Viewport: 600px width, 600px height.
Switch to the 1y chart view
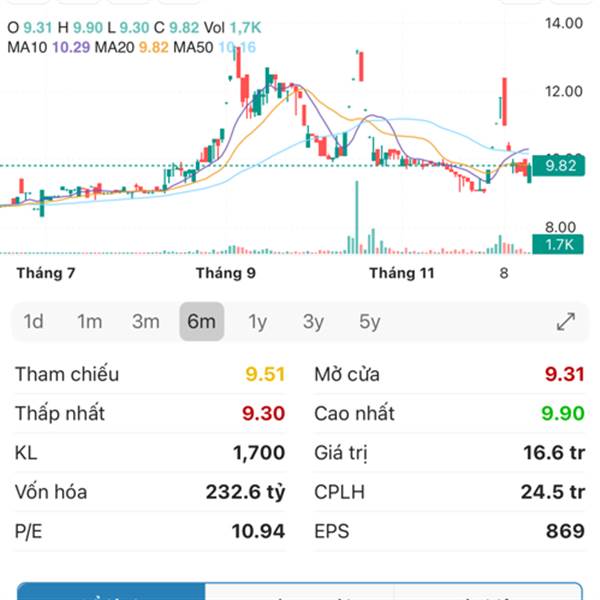[258, 322]
